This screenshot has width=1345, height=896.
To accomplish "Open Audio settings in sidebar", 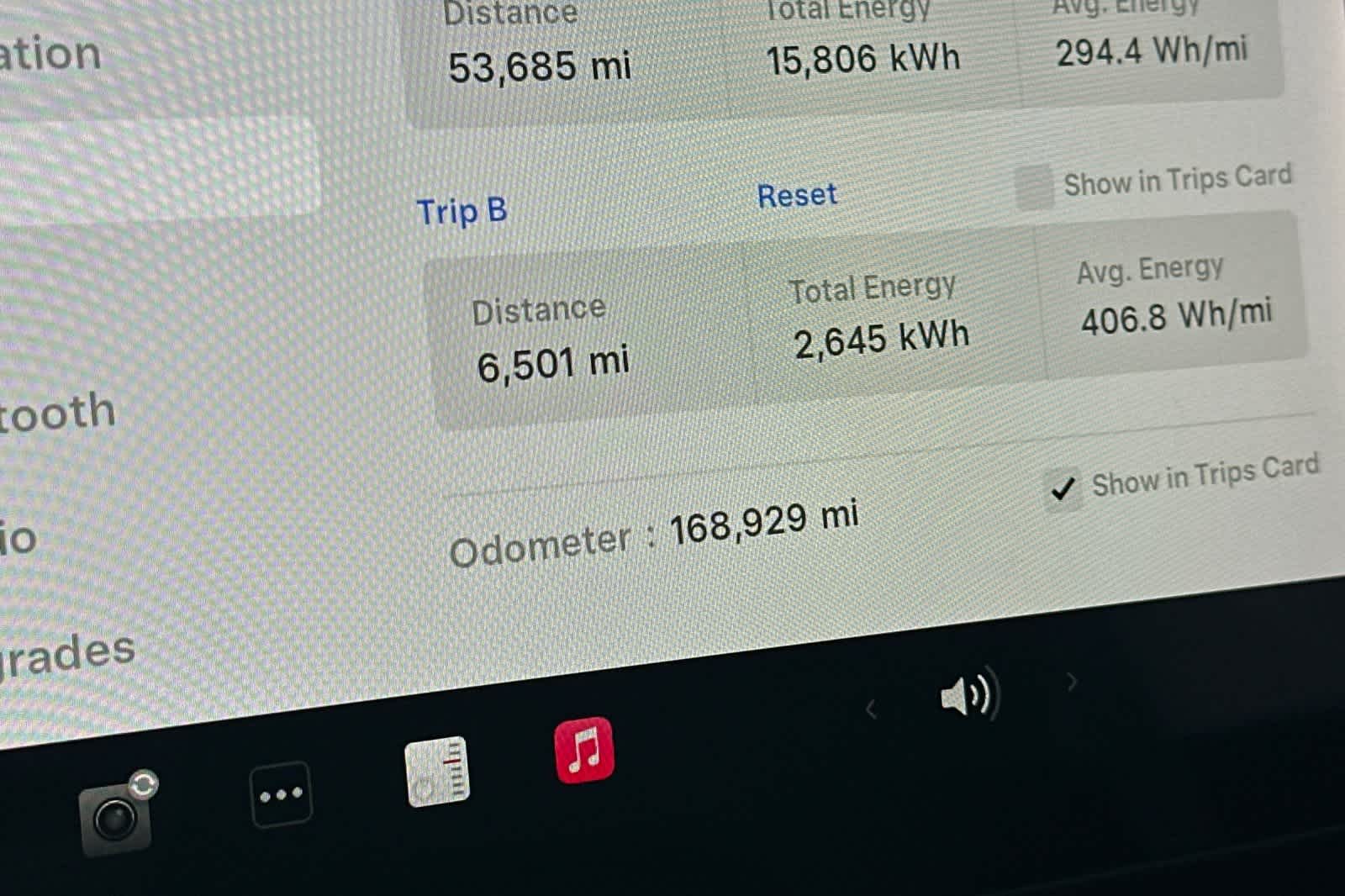I will (x=18, y=538).
